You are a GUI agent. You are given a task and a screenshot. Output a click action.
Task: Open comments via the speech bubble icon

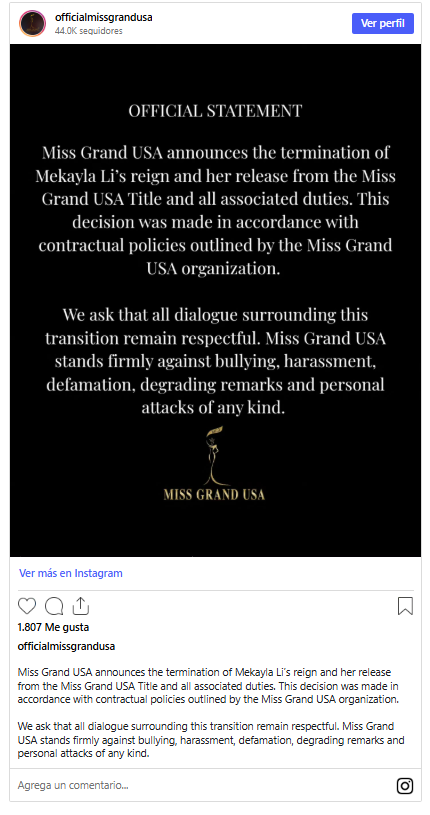click(54, 606)
